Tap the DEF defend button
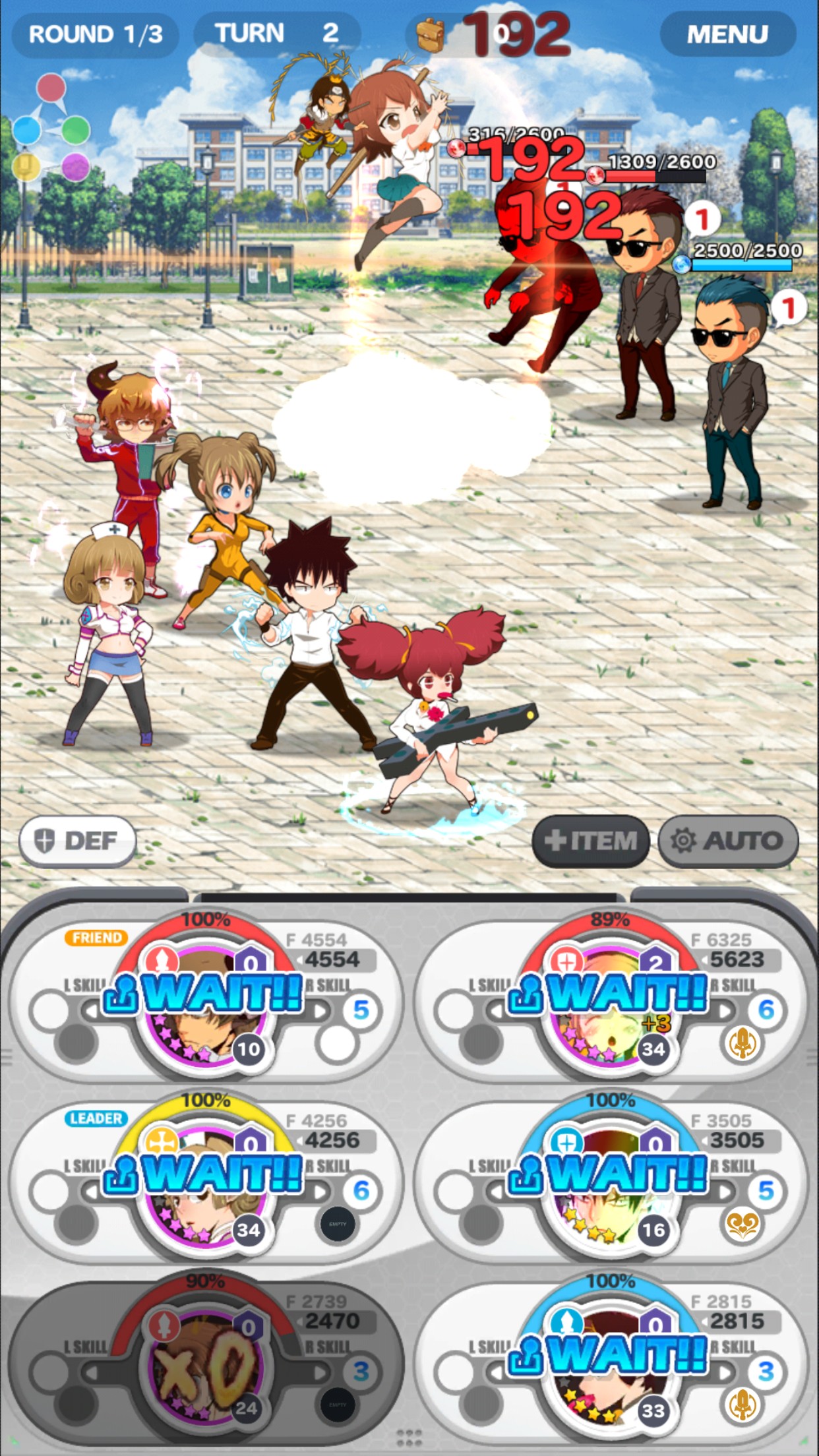819x1456 pixels. click(x=78, y=840)
